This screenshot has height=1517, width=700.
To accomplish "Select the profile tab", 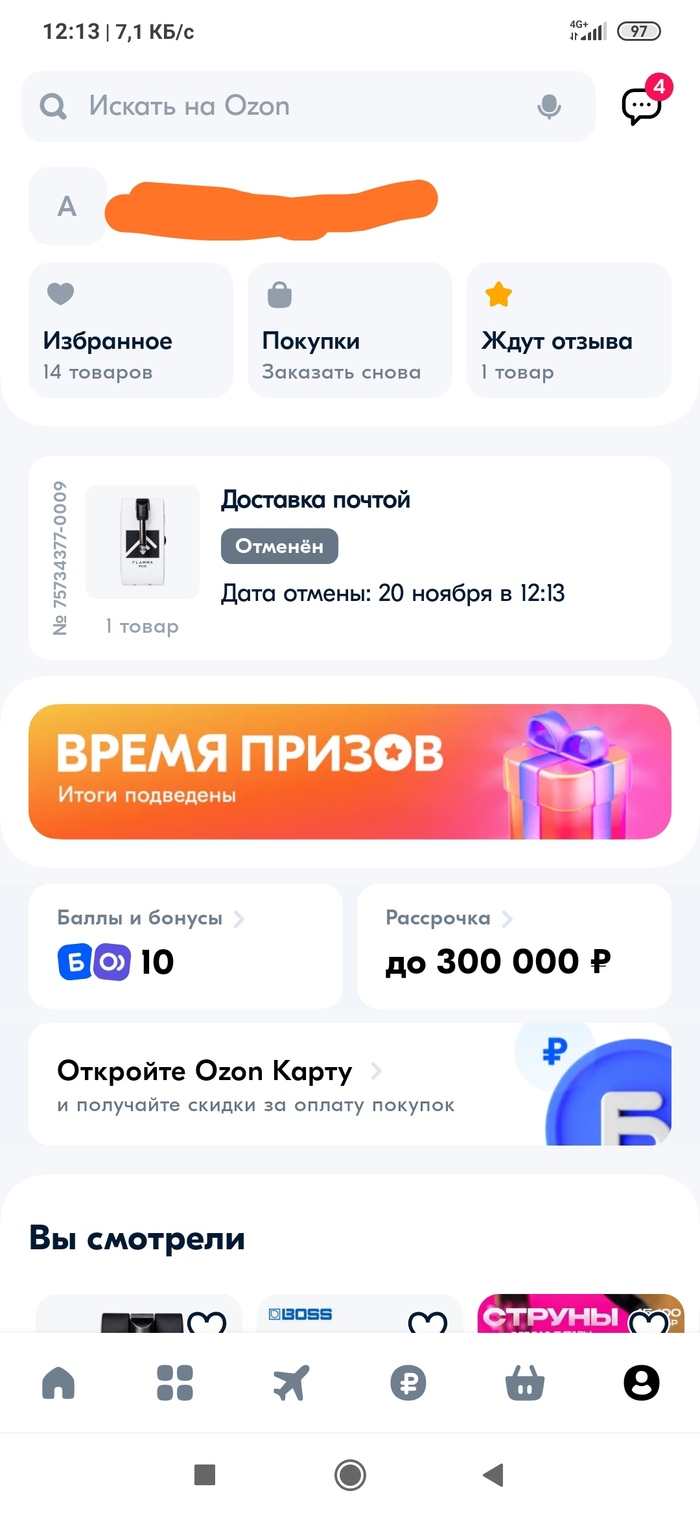I will [641, 1383].
